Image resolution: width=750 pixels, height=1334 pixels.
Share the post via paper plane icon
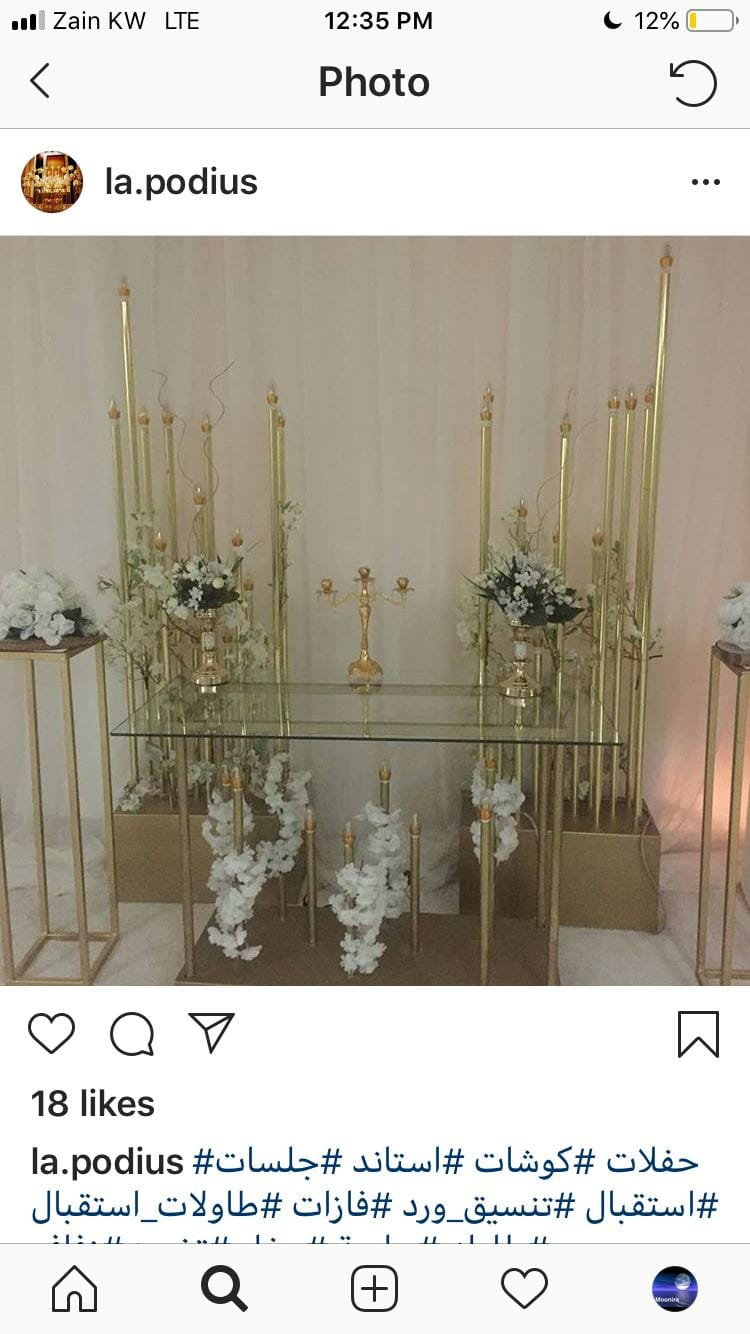[211, 1033]
